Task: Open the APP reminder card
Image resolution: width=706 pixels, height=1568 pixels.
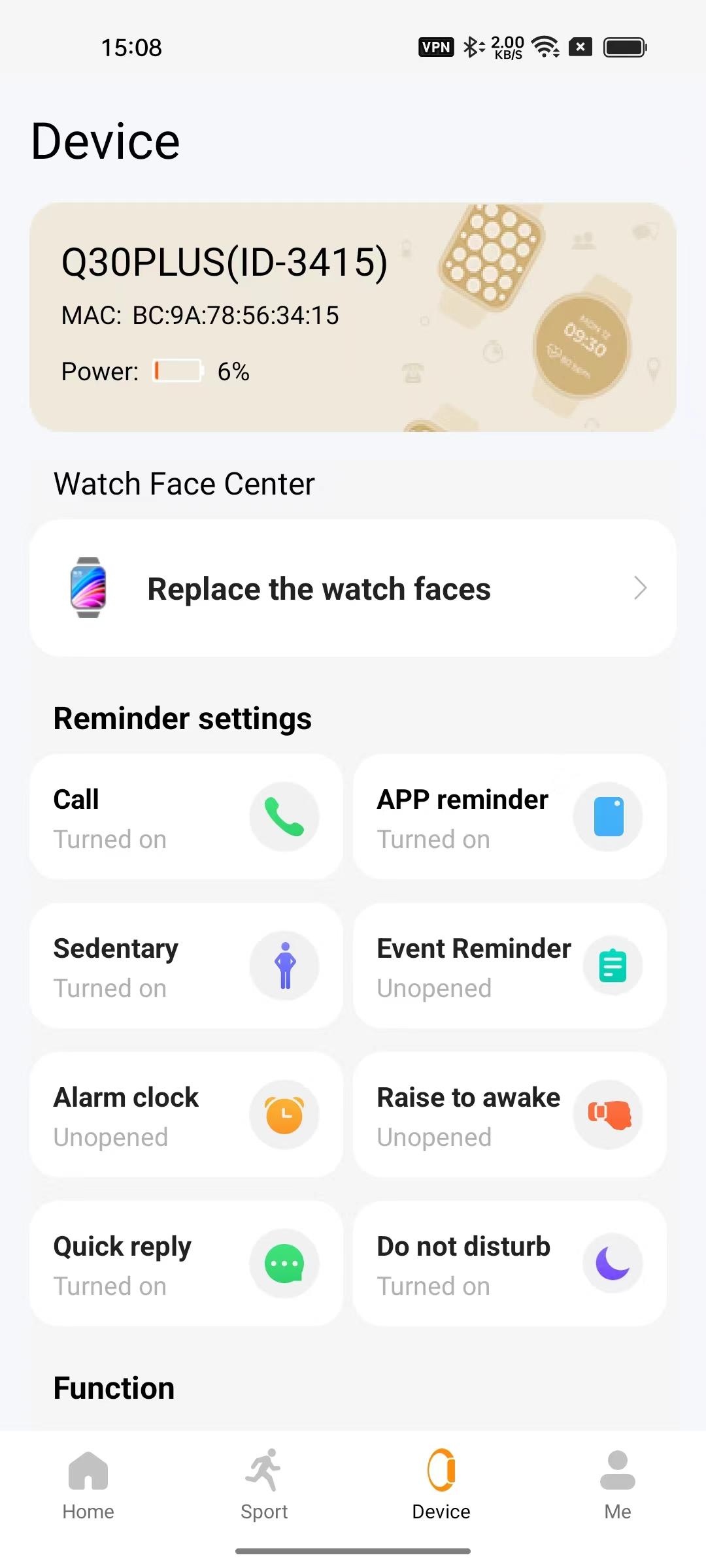Action: pyautogui.click(x=510, y=817)
